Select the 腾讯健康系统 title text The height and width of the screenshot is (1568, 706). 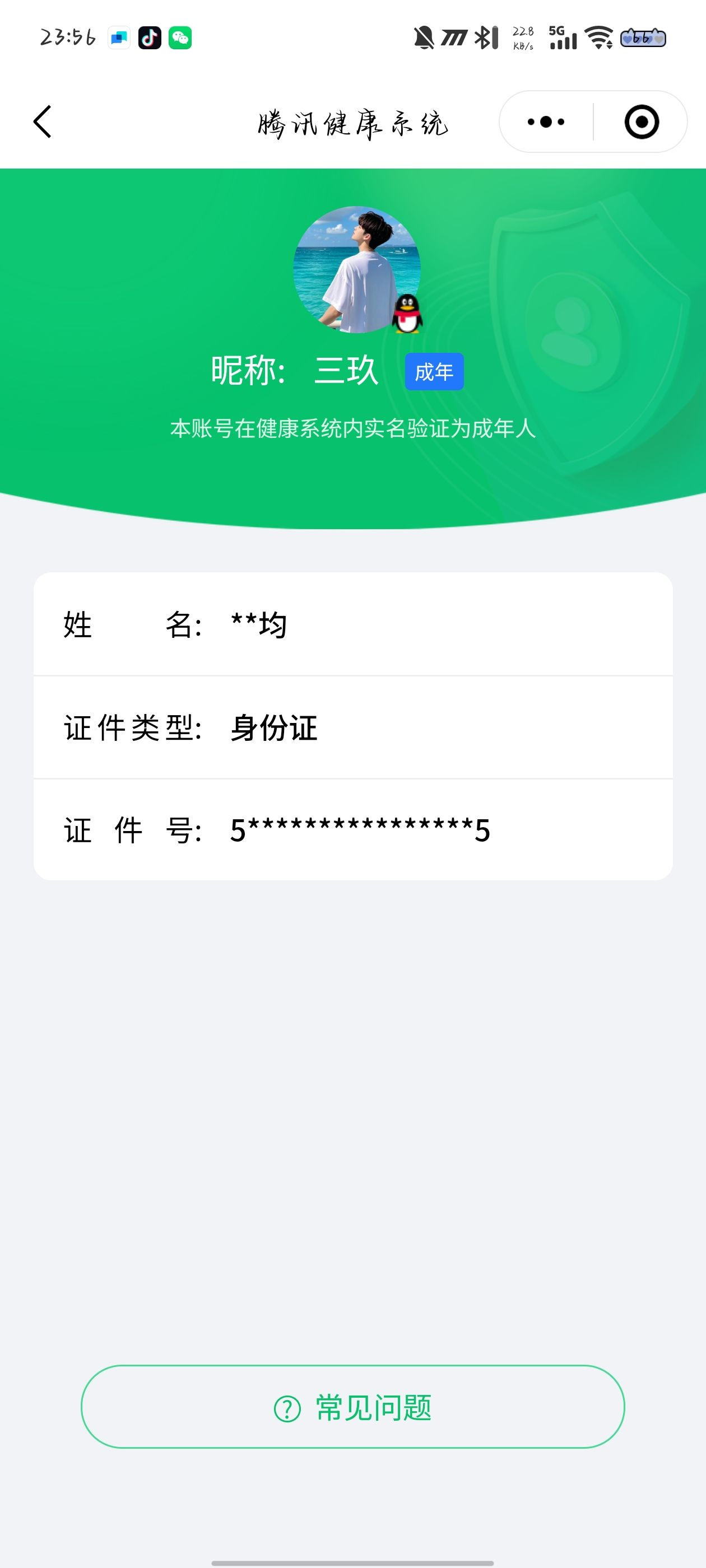[354, 122]
